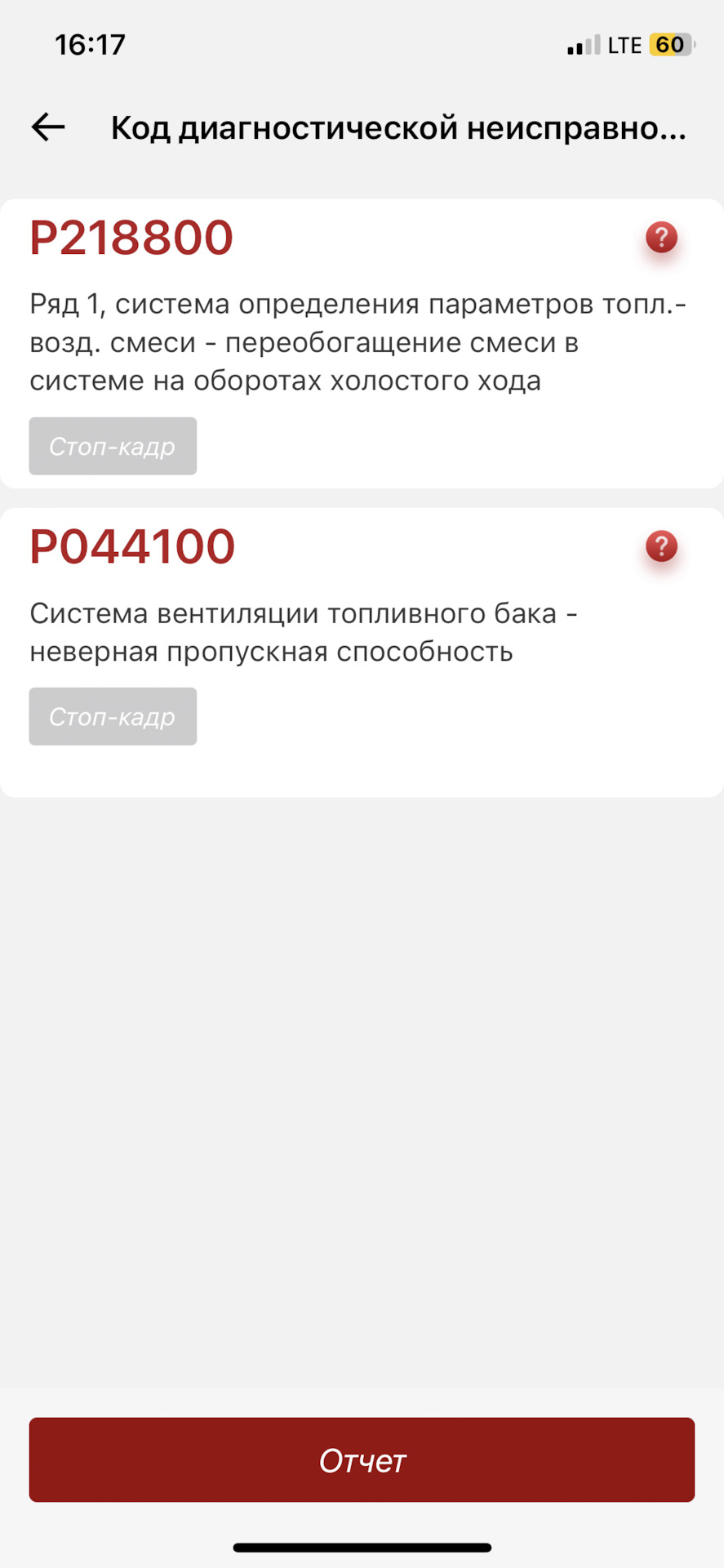
Task: Open help for code P044100
Action: point(661,546)
